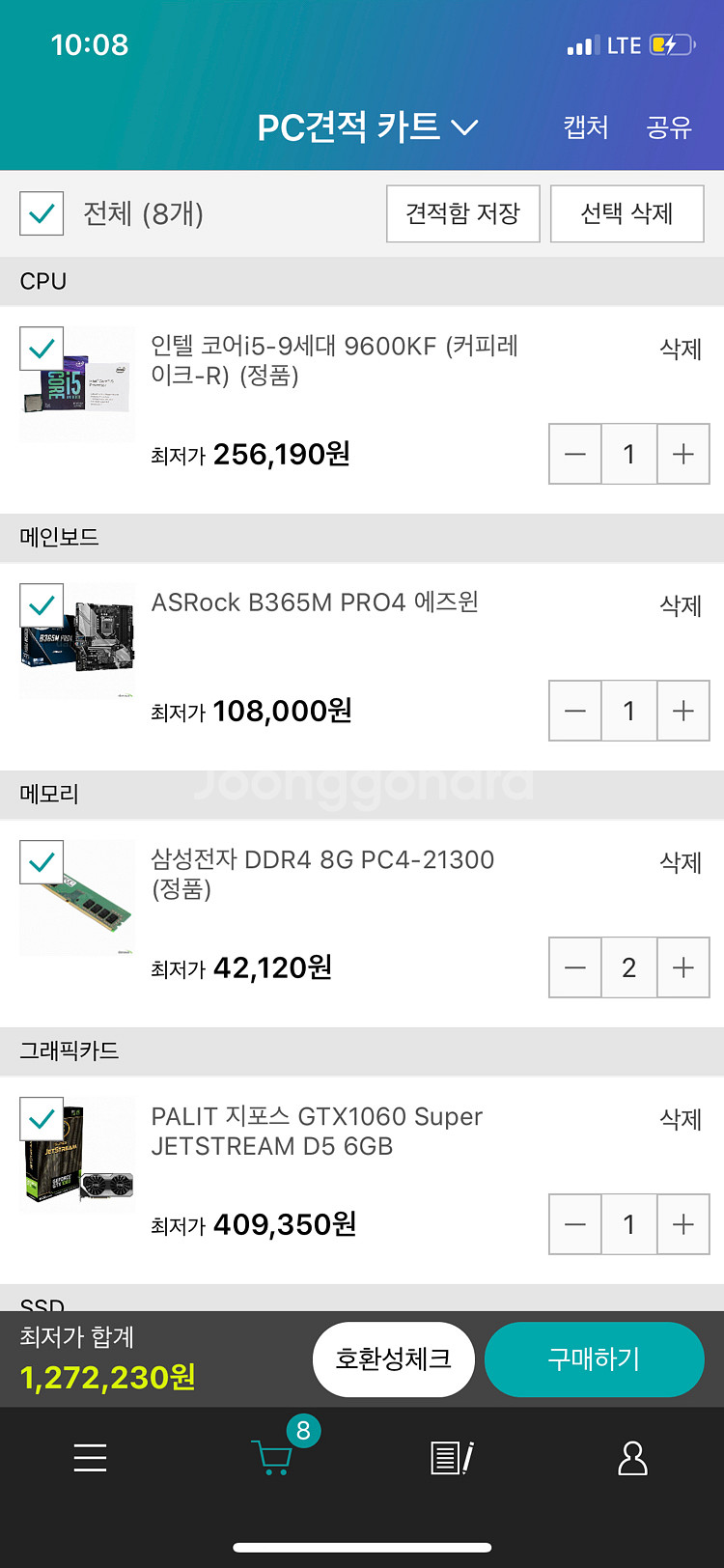Decrease quantity of 삼성전자 DDR4 8G
Image resolution: width=724 pixels, height=1568 pixels.
(575, 967)
